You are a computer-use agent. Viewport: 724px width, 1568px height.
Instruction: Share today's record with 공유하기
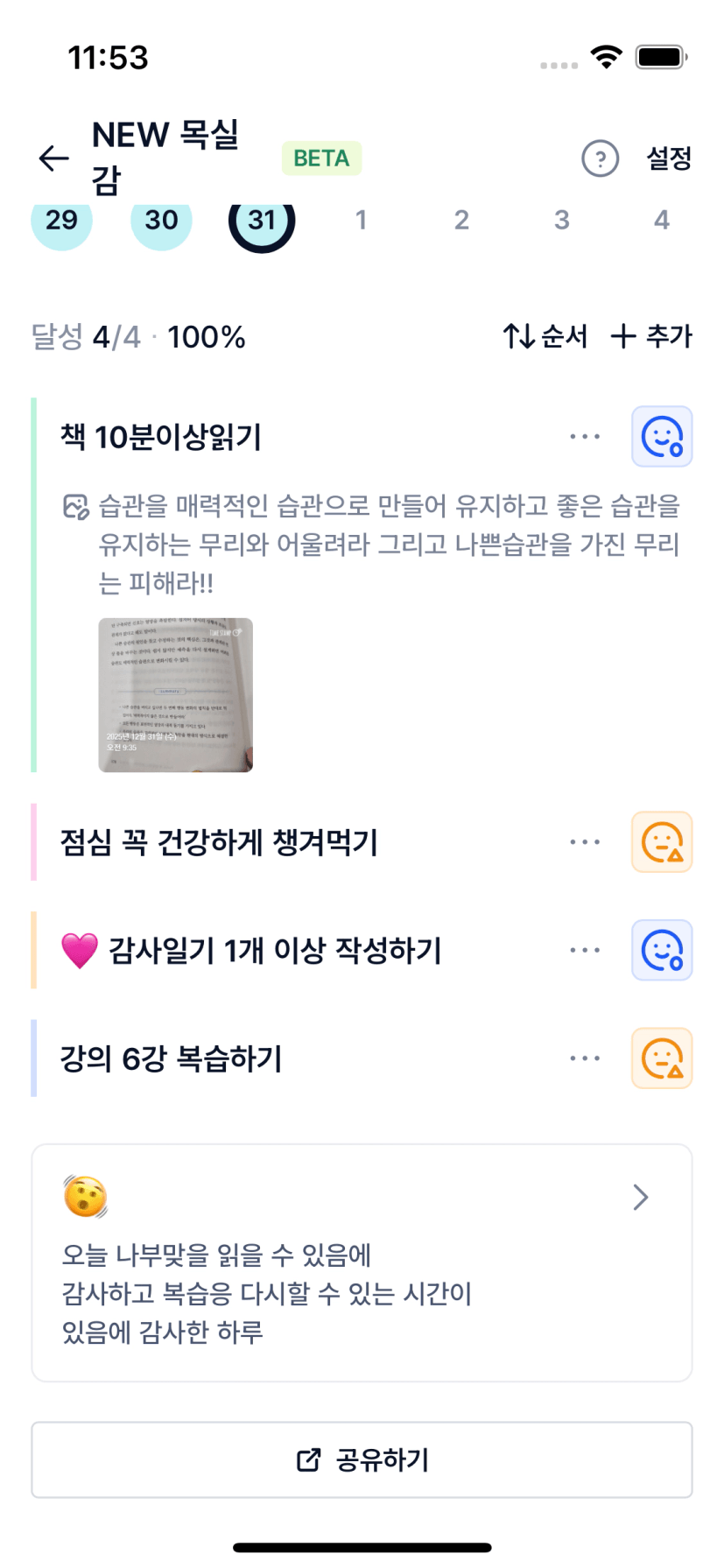[x=362, y=1459]
